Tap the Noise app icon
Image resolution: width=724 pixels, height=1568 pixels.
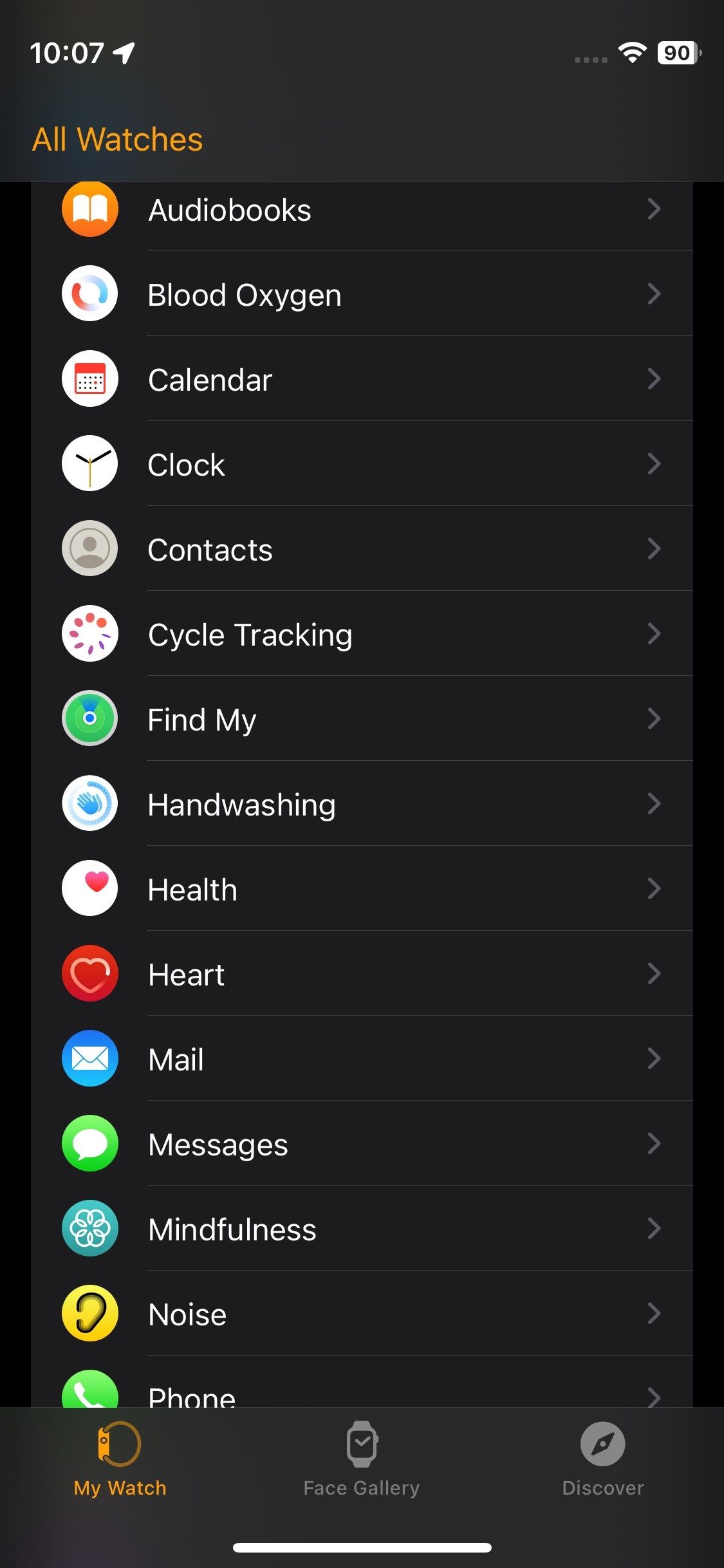click(x=89, y=1313)
